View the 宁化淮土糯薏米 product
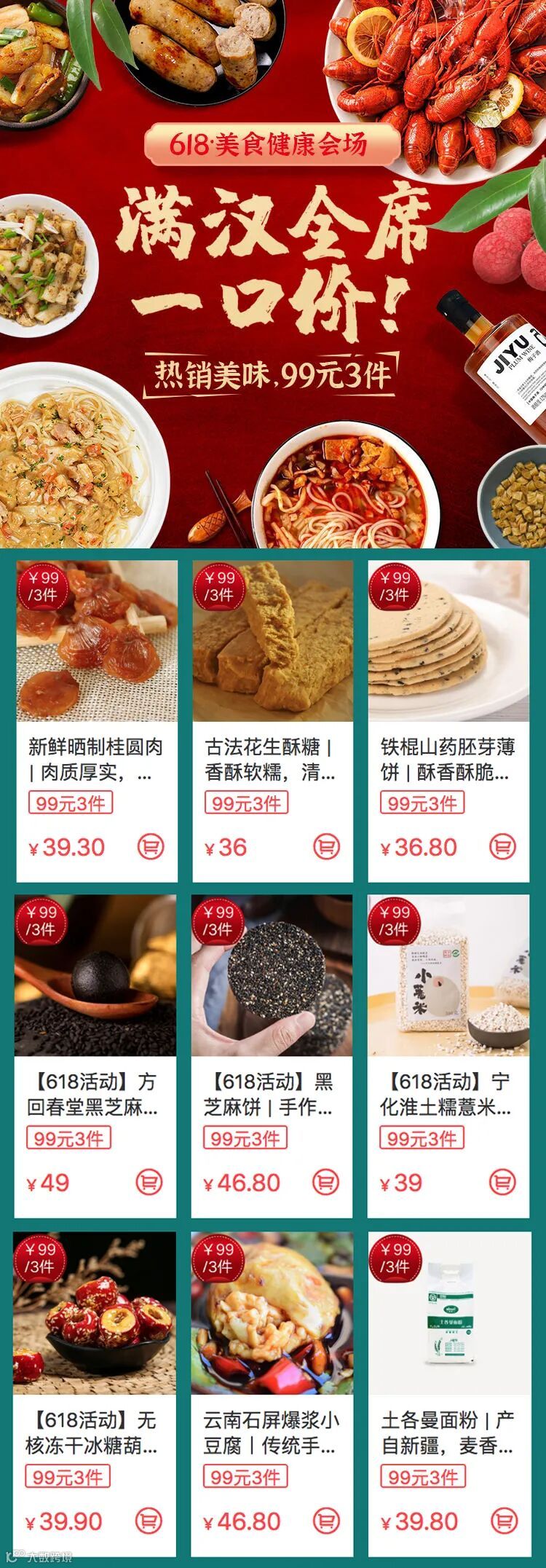546x1568 pixels. point(448,977)
